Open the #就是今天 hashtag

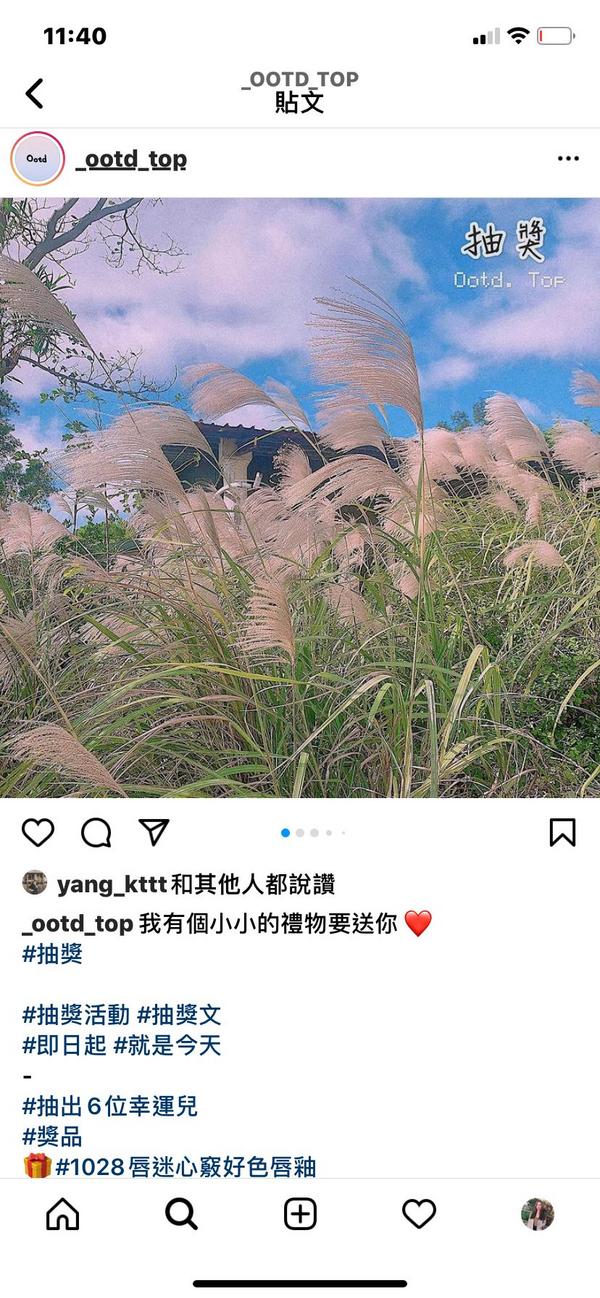pyautogui.click(x=167, y=1046)
